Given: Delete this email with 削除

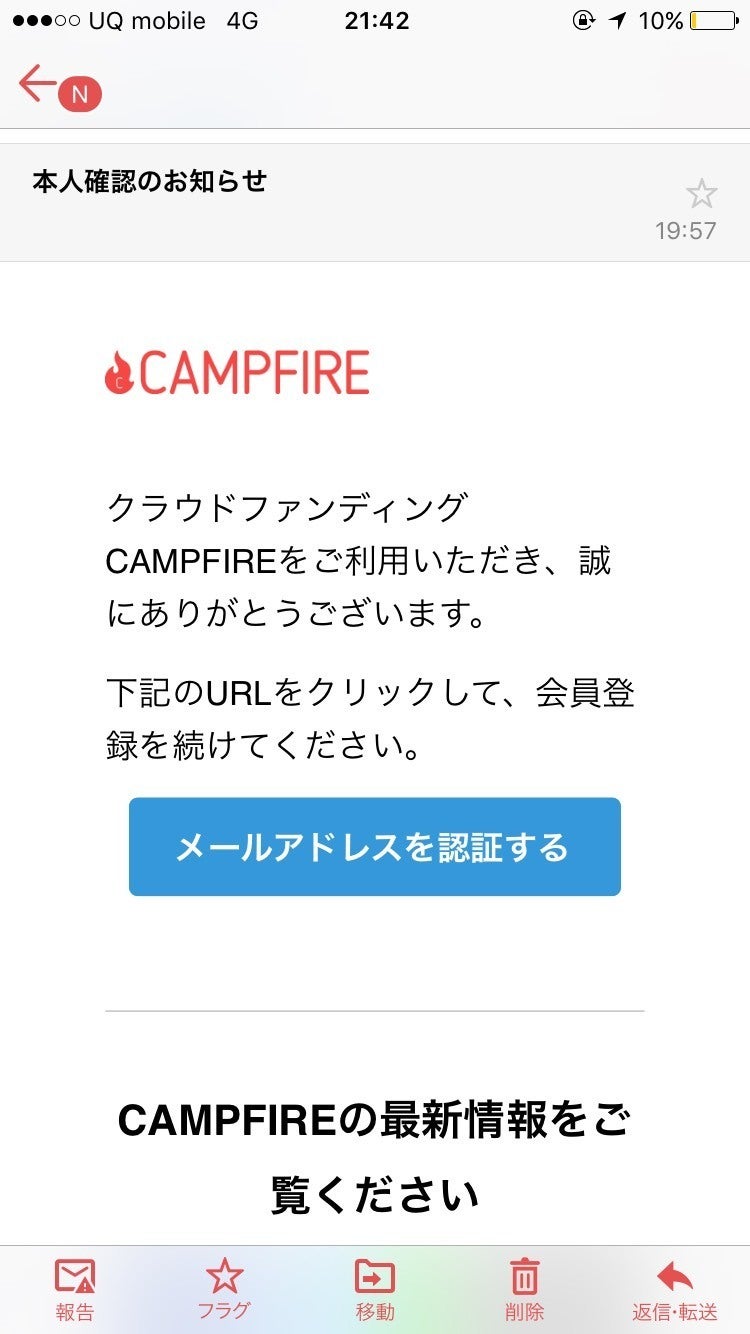Looking at the screenshot, I should (x=524, y=1288).
